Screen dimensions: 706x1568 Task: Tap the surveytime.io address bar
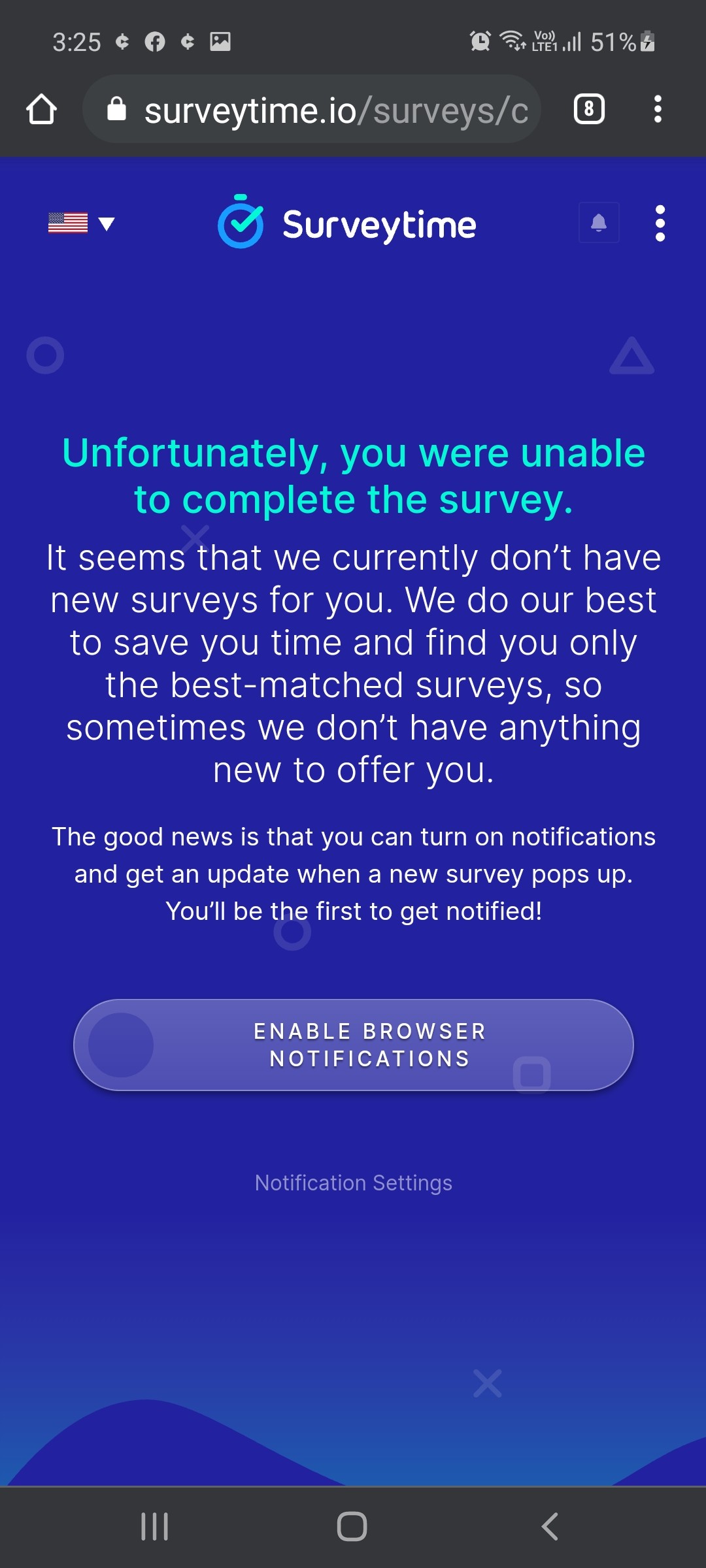click(x=312, y=109)
